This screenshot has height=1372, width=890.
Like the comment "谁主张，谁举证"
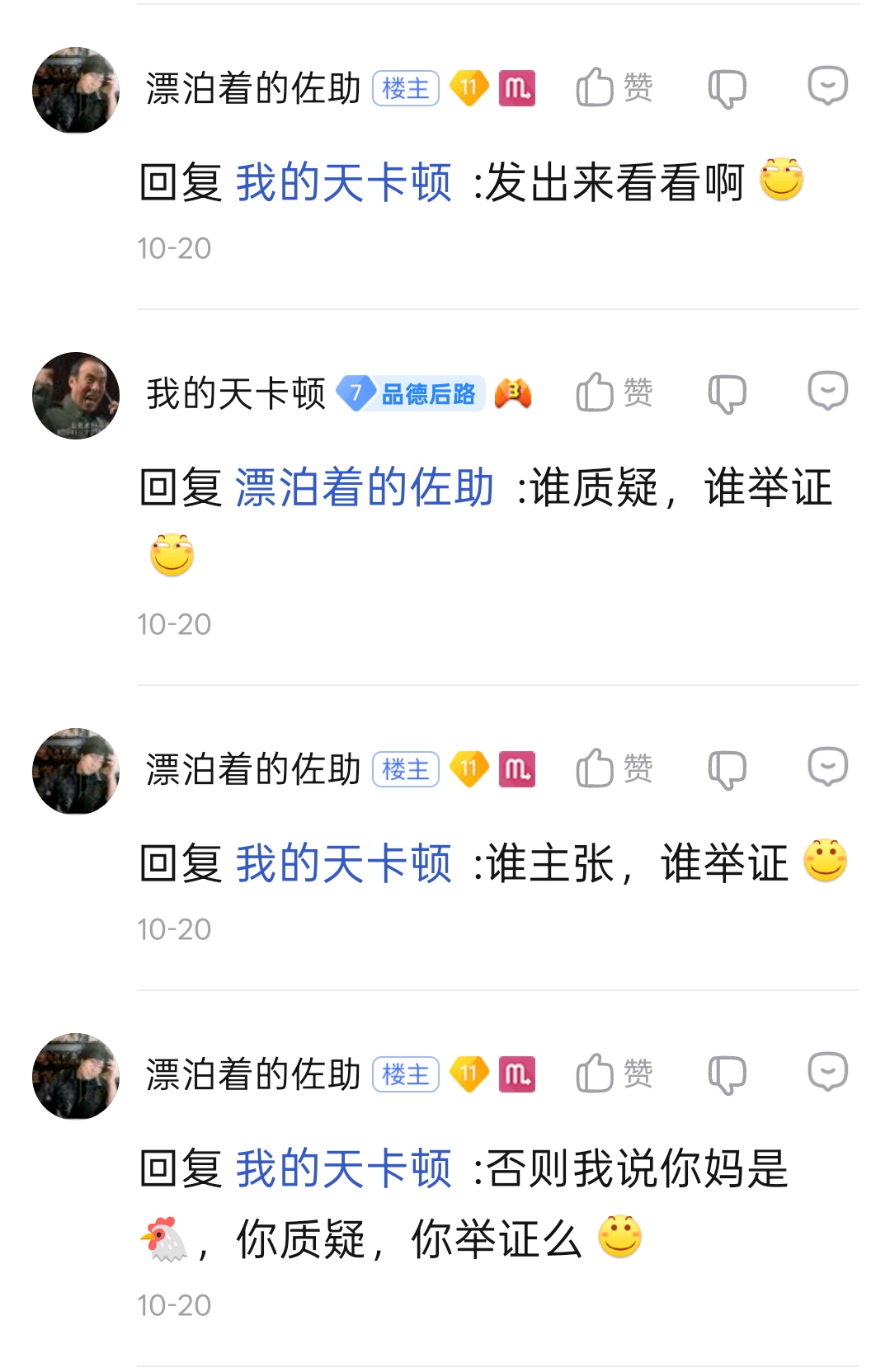[x=614, y=768]
